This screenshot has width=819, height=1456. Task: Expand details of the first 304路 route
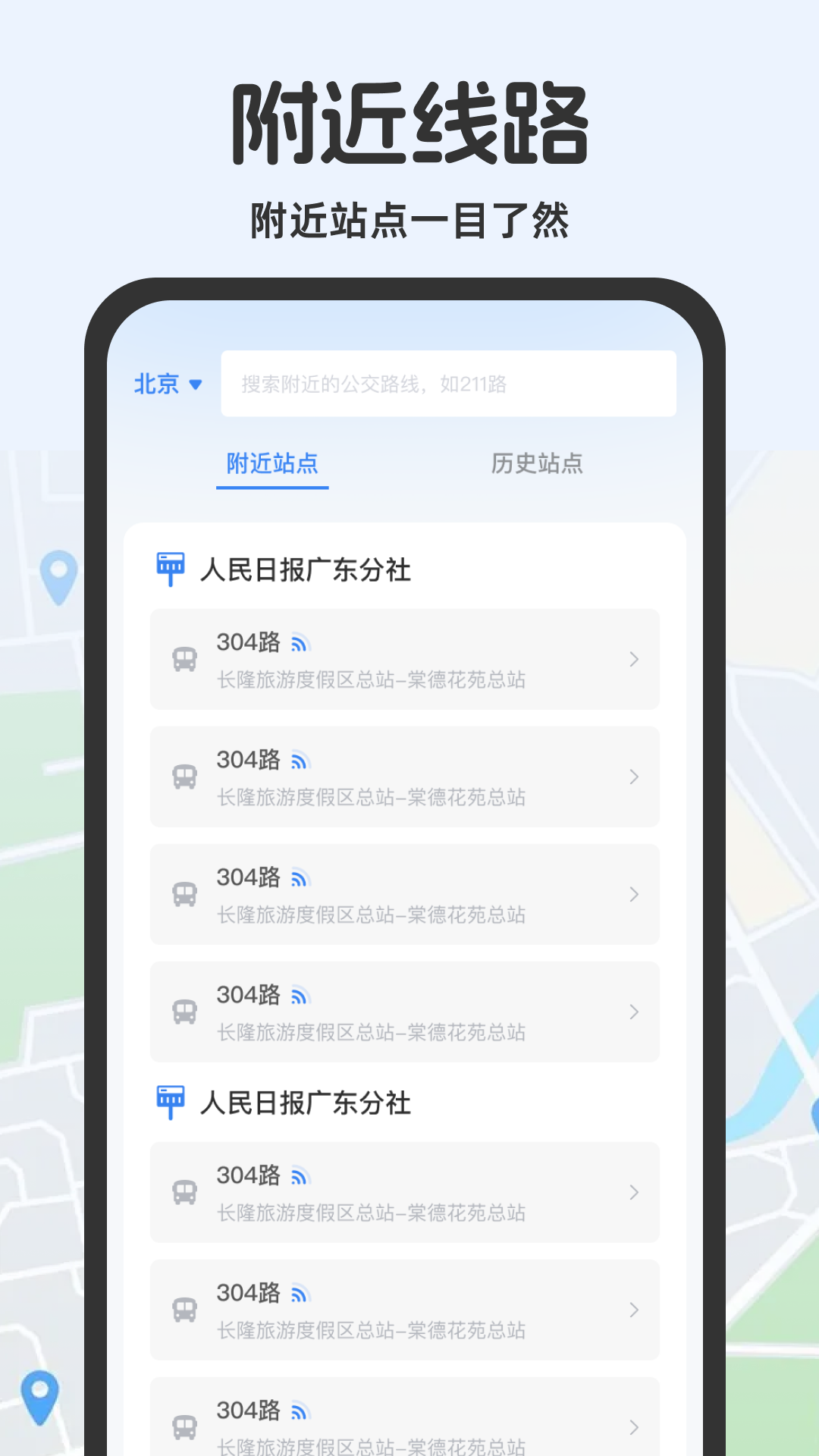click(635, 660)
